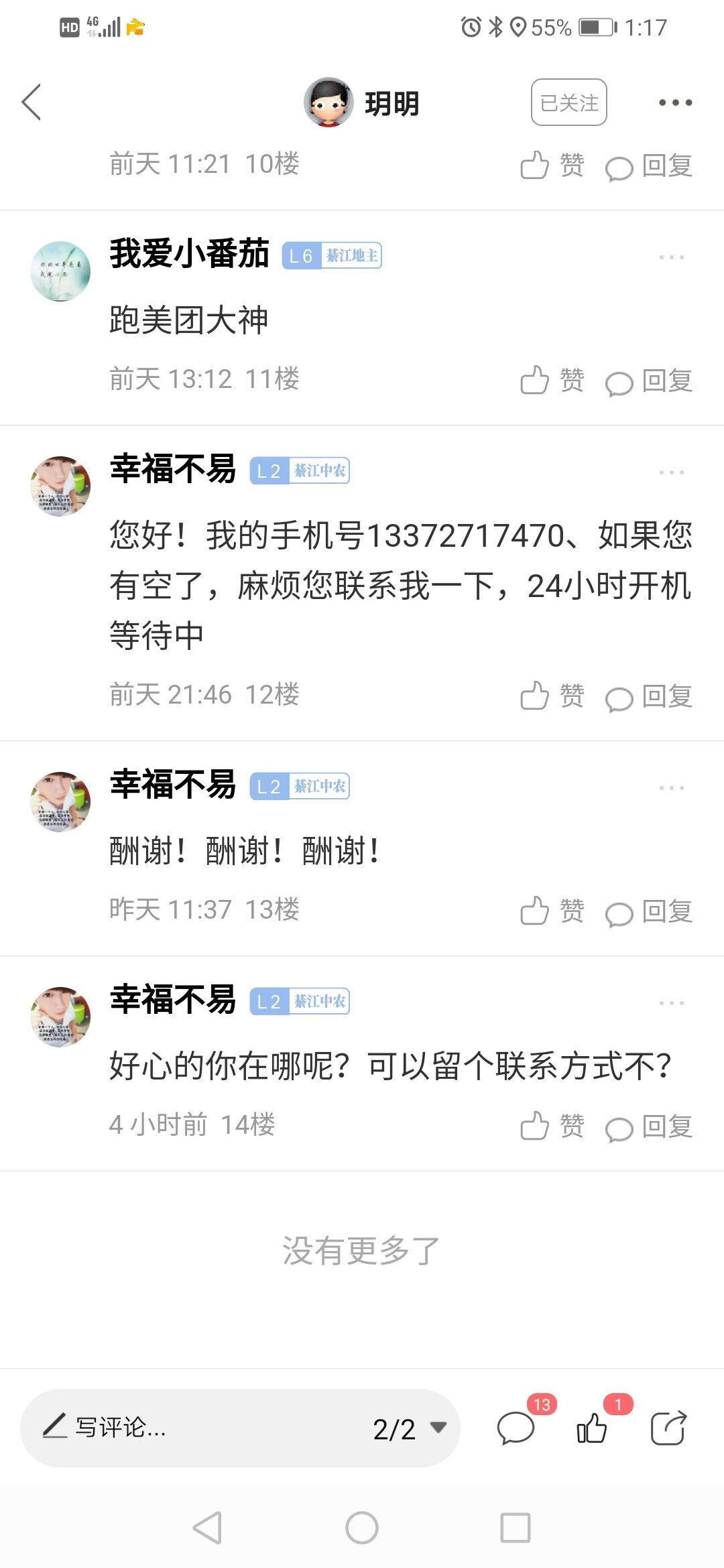Share this post
The image size is (724, 1568).
pyautogui.click(x=668, y=1428)
